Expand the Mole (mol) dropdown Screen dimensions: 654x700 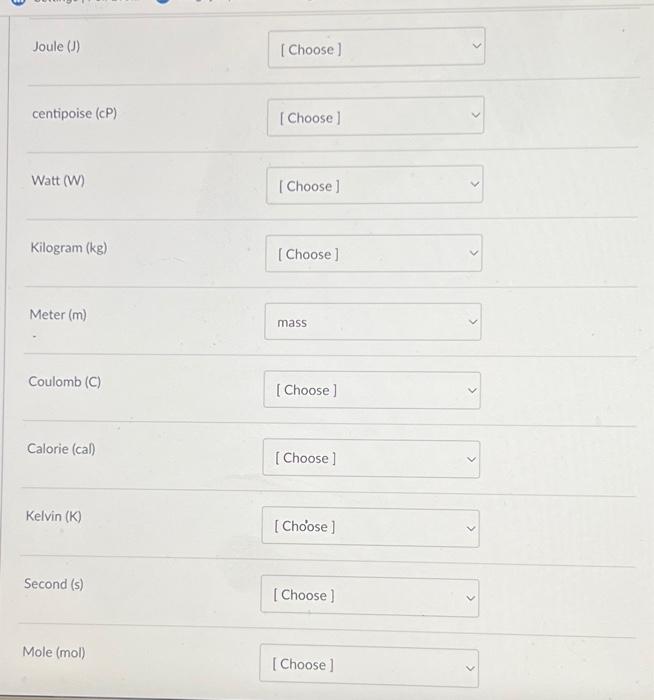(x=368, y=664)
